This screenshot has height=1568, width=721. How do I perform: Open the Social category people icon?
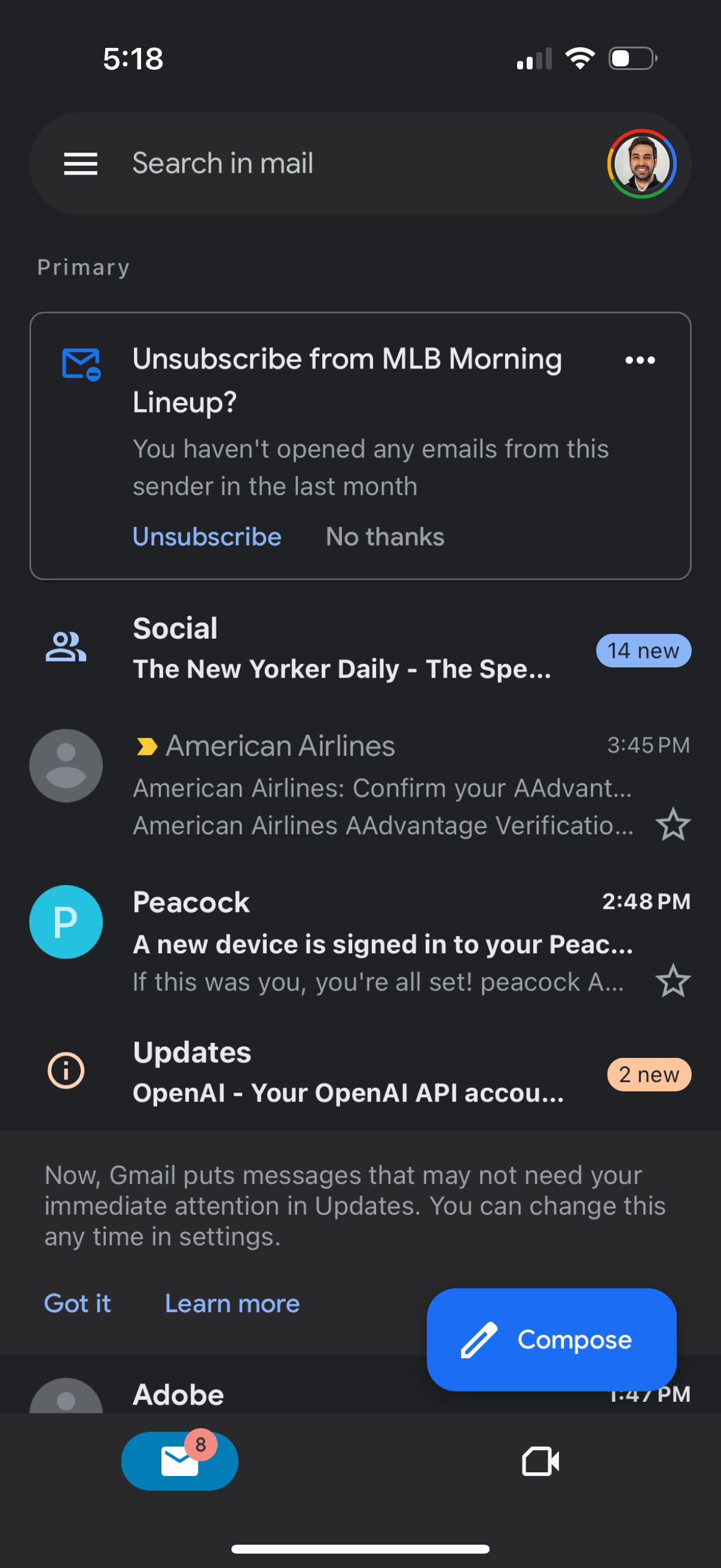(66, 646)
